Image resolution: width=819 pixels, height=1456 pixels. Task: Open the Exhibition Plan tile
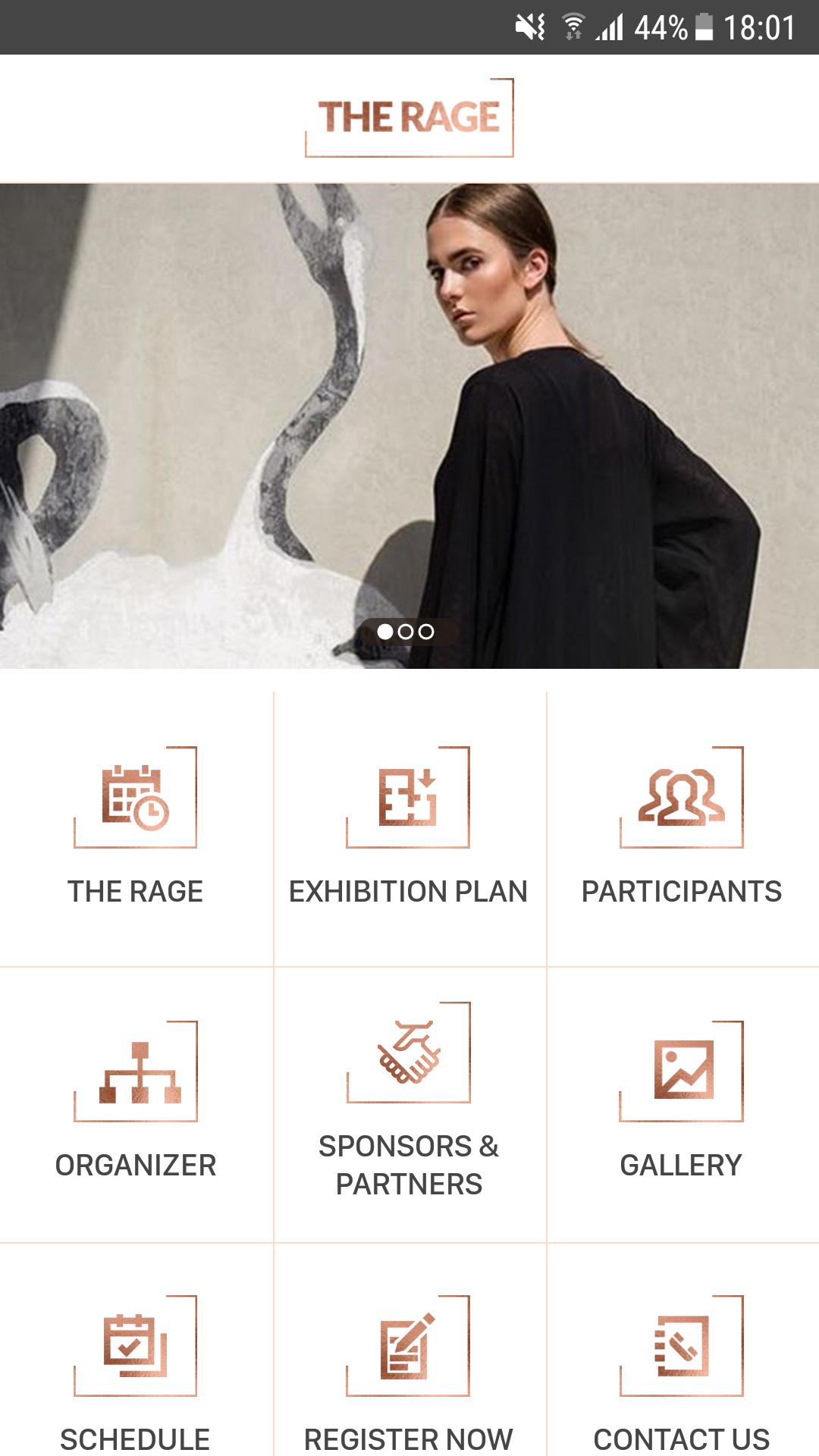pyautogui.click(x=409, y=828)
